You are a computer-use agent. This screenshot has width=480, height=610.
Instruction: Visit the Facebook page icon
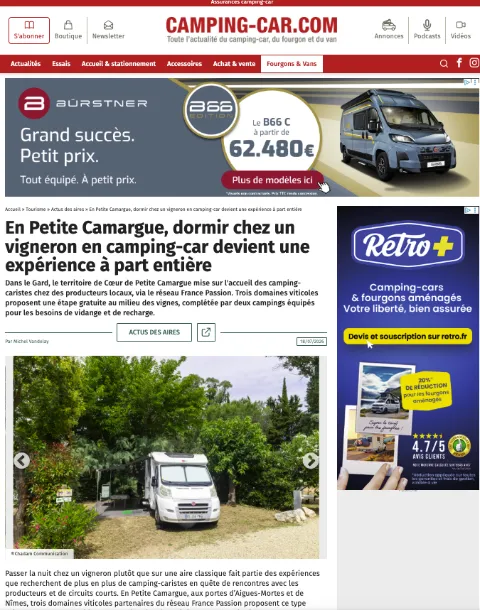tap(459, 63)
